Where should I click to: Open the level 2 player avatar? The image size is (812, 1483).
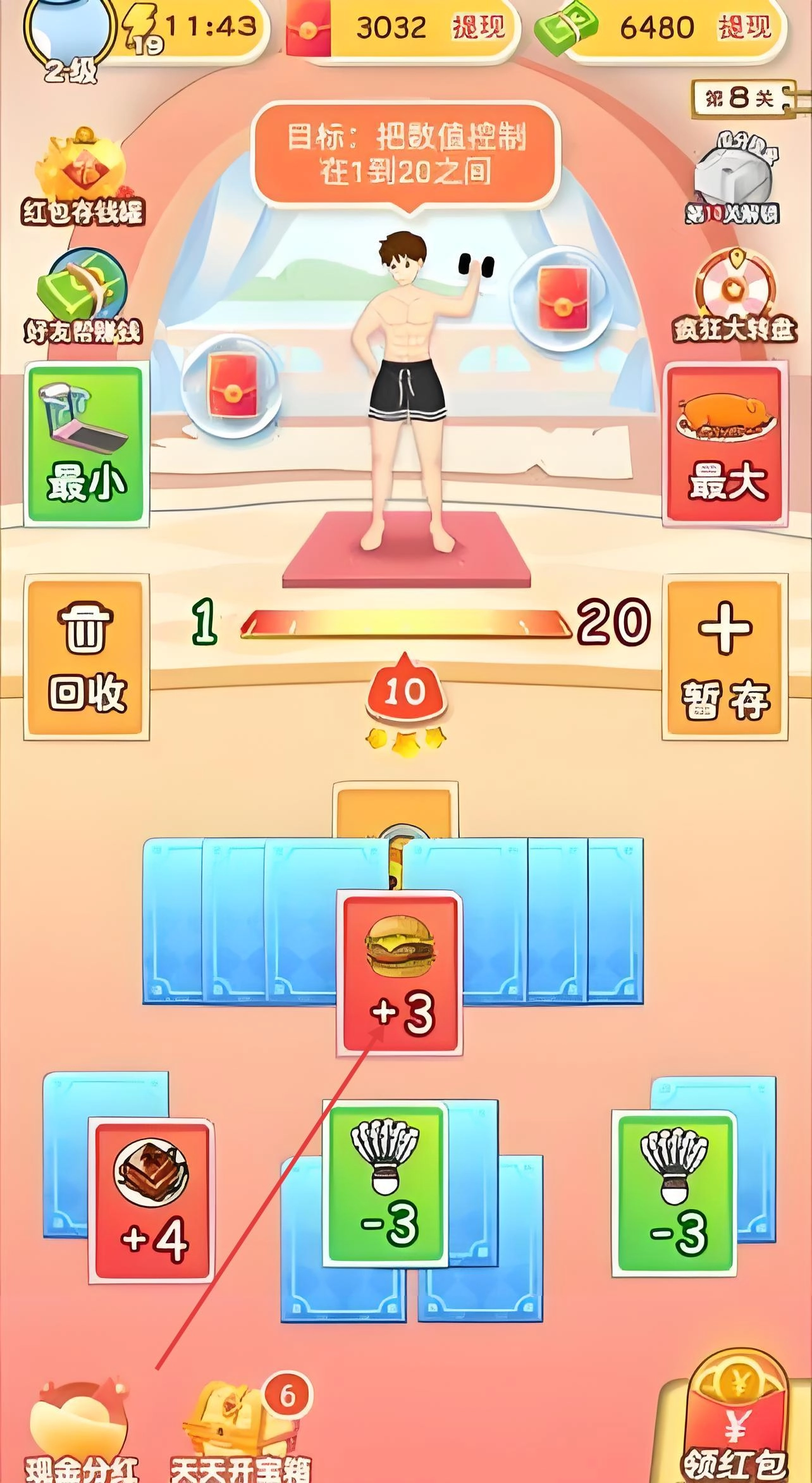point(70,38)
